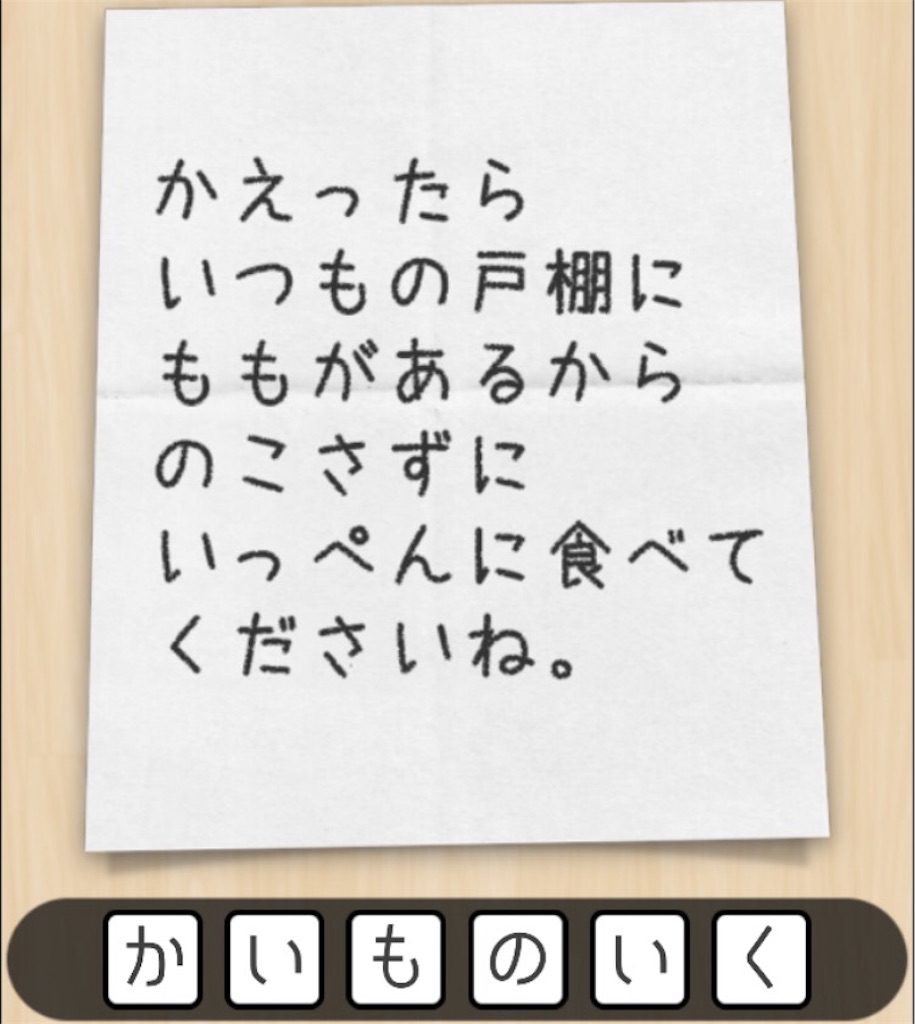
Task: Tap the か letter tile
Action: click(x=152, y=959)
